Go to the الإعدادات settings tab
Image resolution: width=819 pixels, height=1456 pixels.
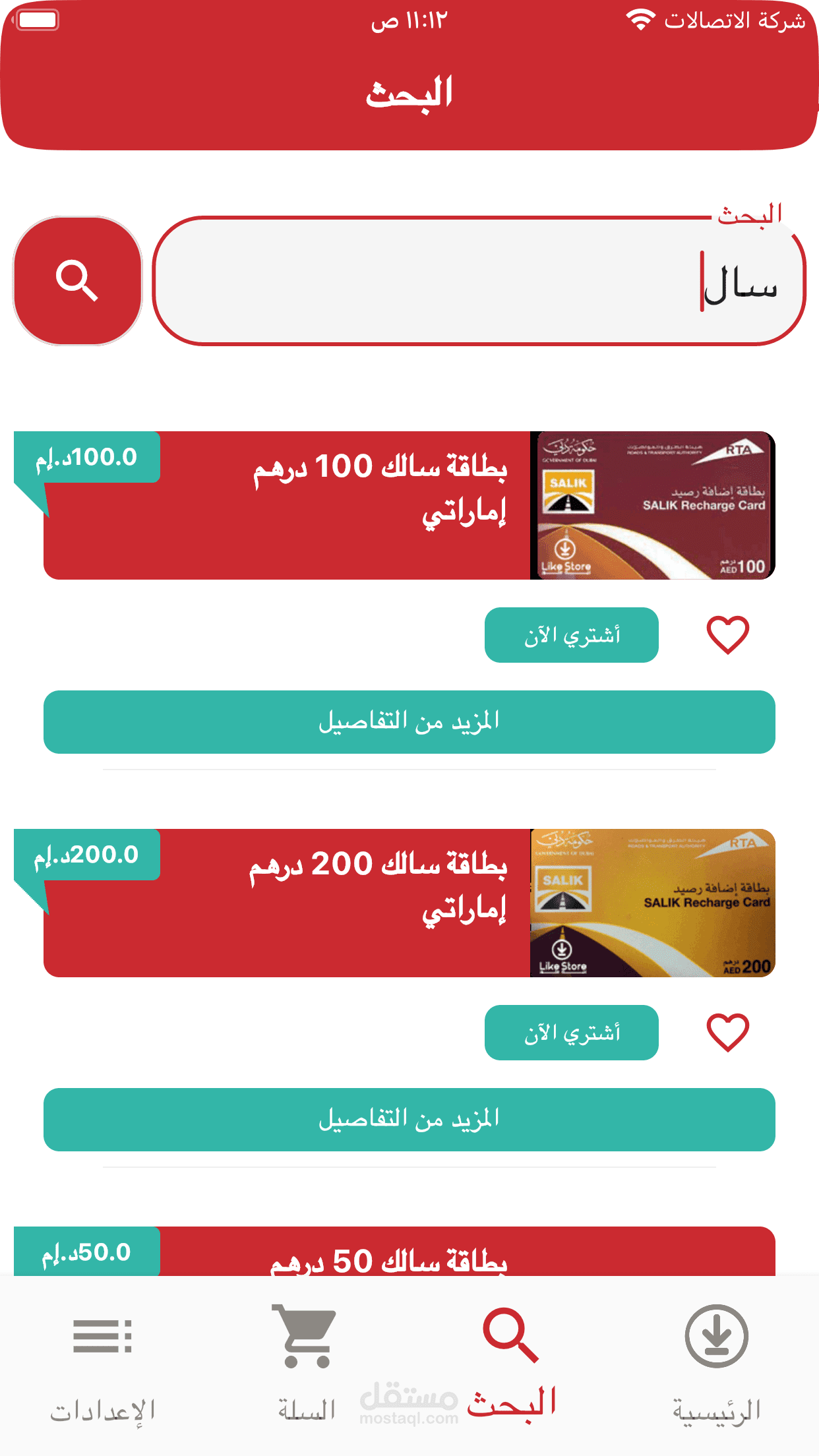(103, 1362)
